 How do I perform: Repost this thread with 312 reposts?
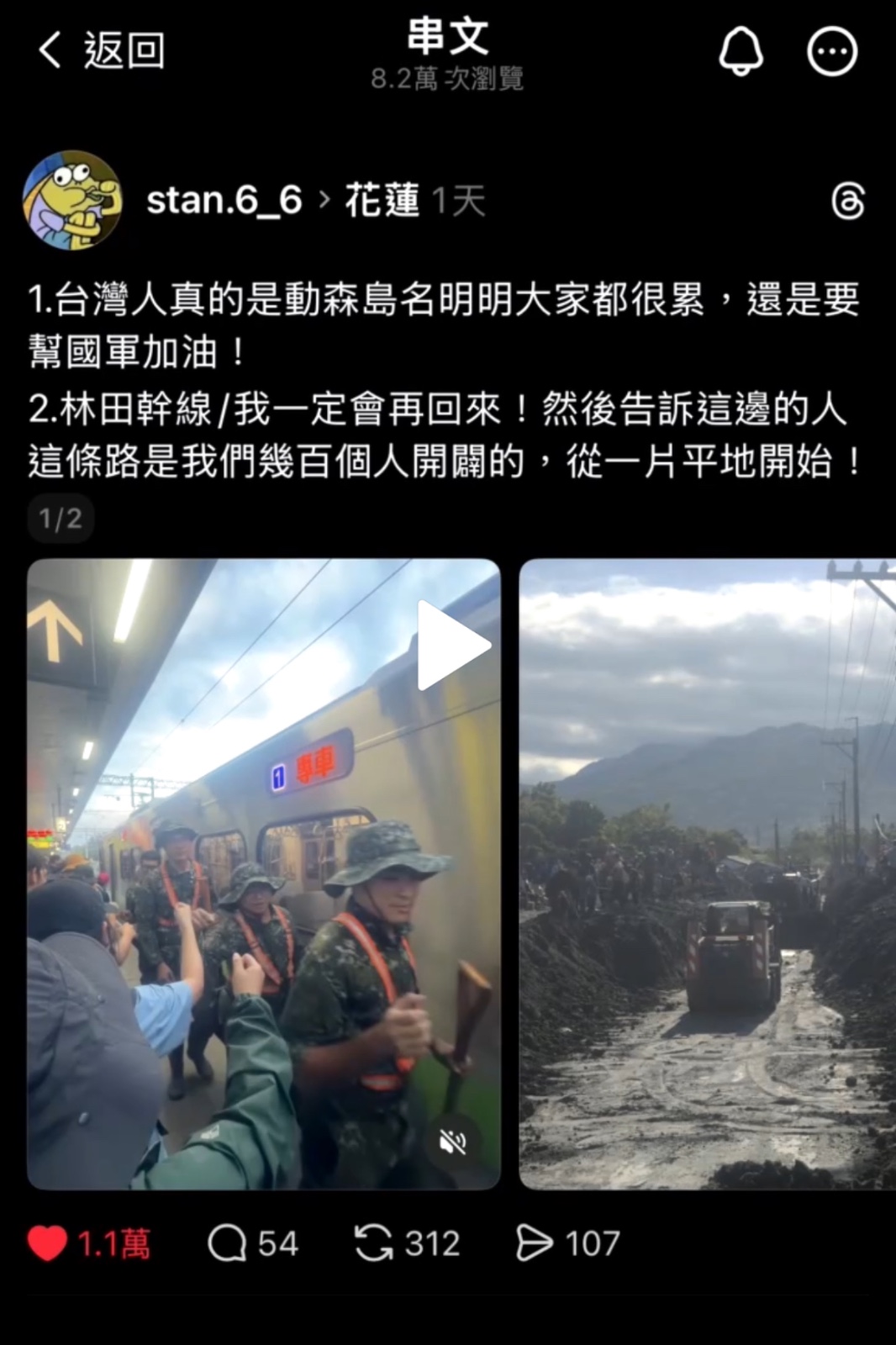coord(374,1243)
